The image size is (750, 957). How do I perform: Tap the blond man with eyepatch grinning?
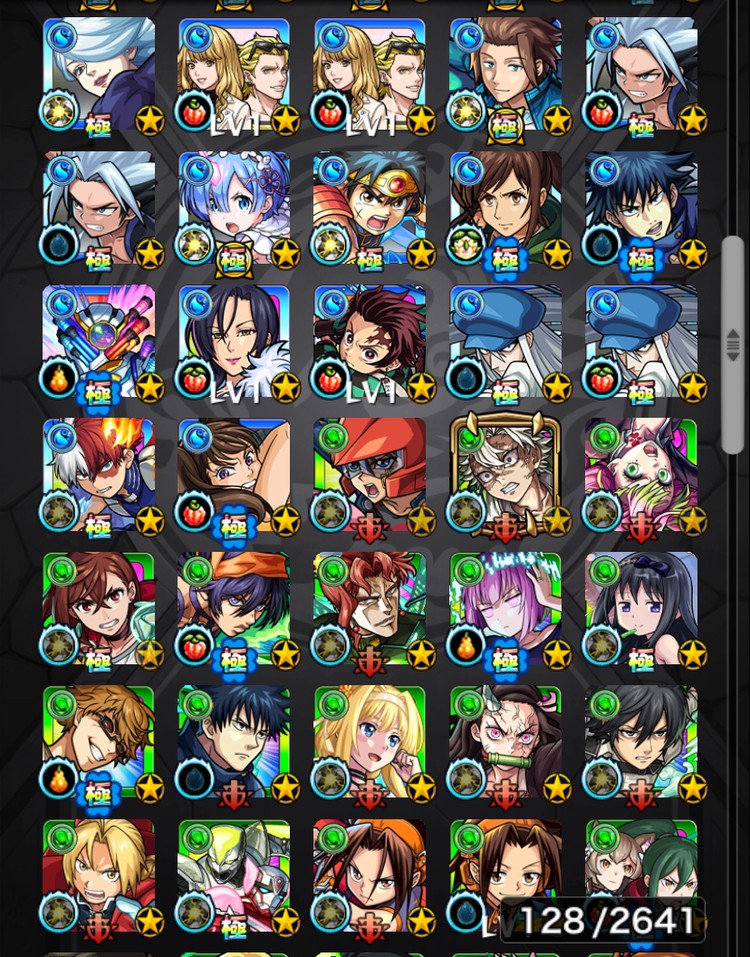[x=99, y=742]
